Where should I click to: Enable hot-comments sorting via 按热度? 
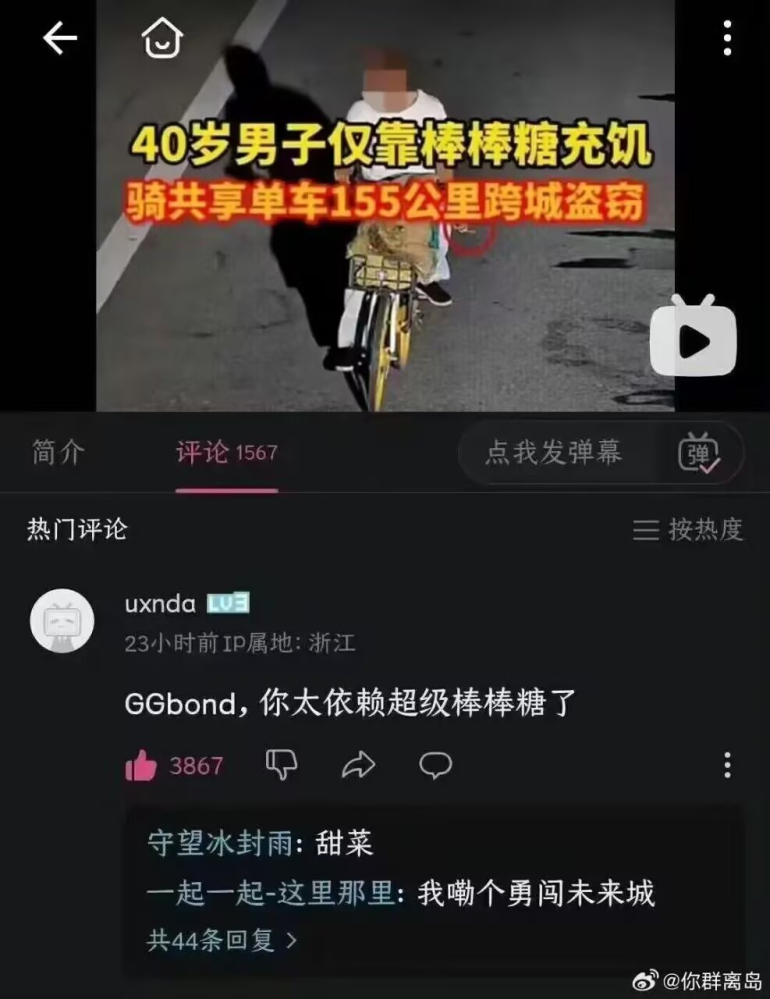(705, 531)
